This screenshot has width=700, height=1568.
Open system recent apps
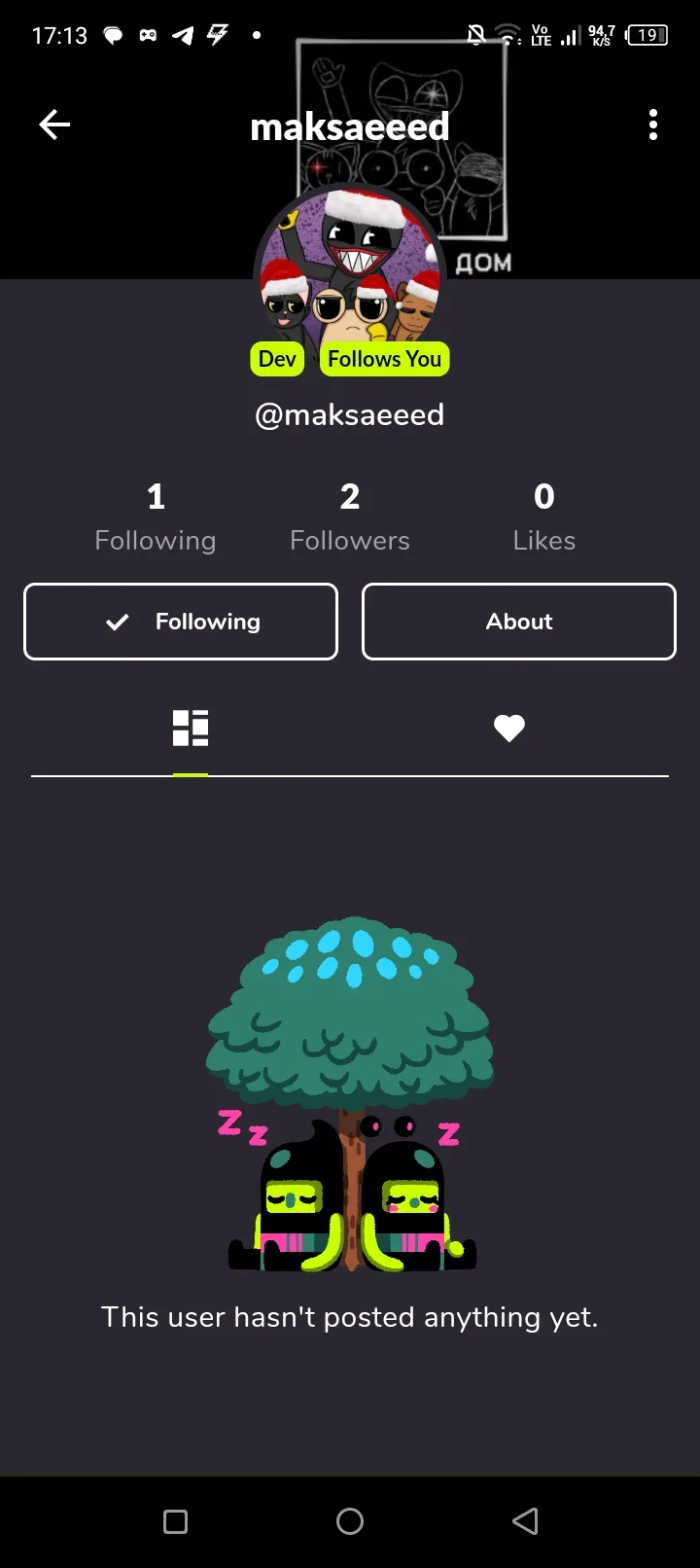point(176,1521)
